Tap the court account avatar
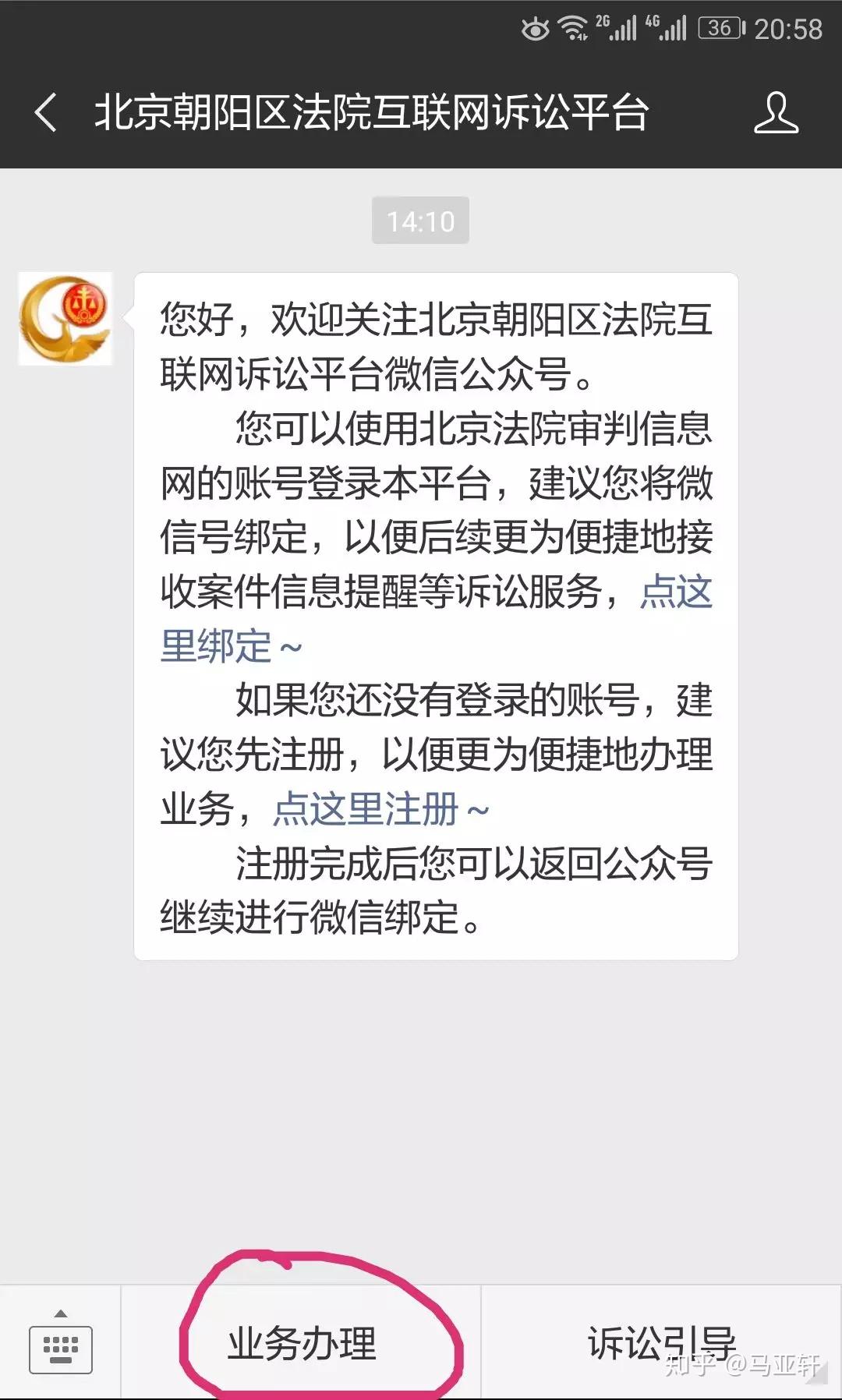Screen dimensions: 842x1400 pos(65,319)
